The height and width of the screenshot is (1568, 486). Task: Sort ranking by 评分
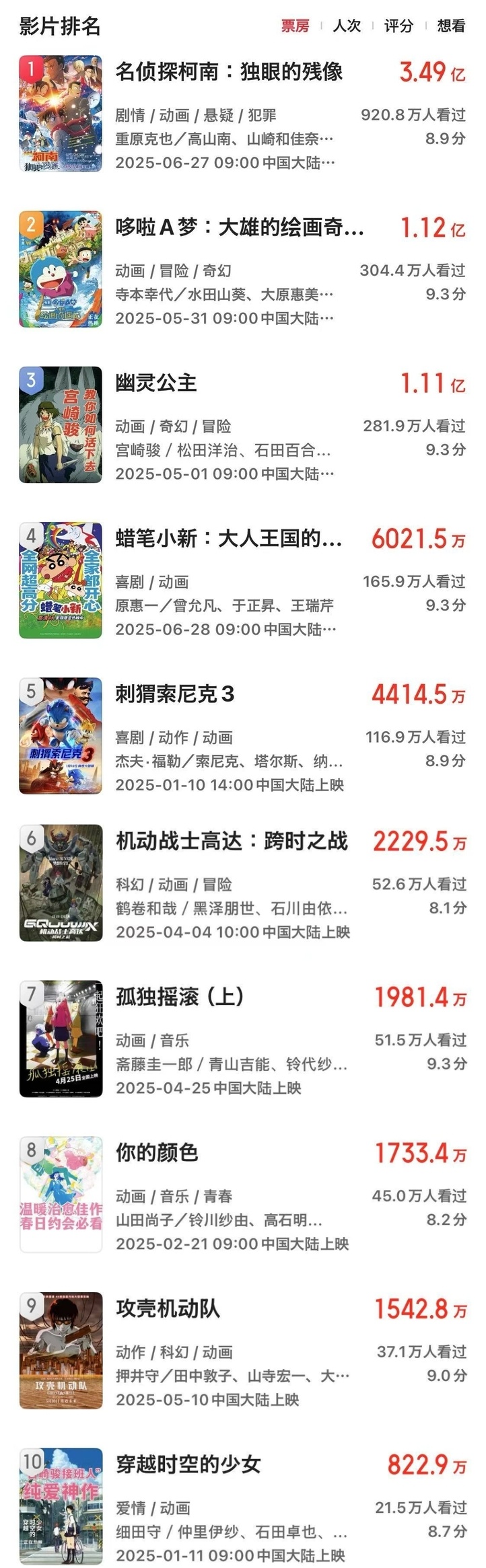coord(398,26)
